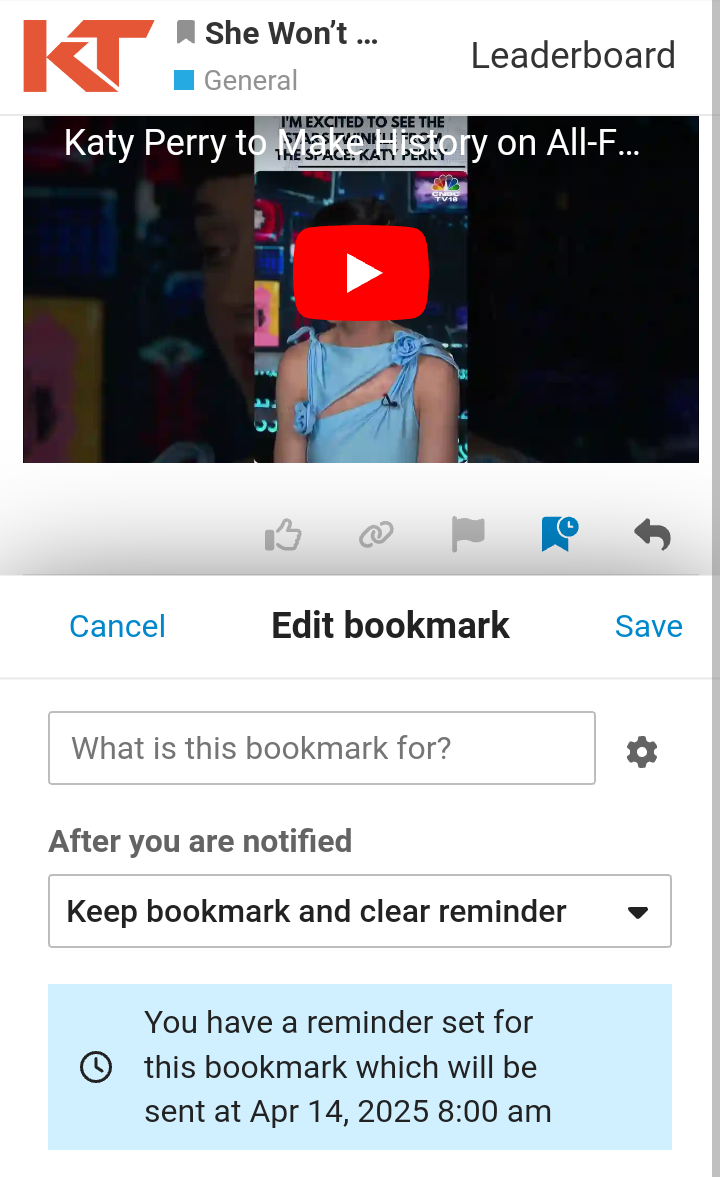Go to KT home via the logo
720x1177 pixels.
88,55
